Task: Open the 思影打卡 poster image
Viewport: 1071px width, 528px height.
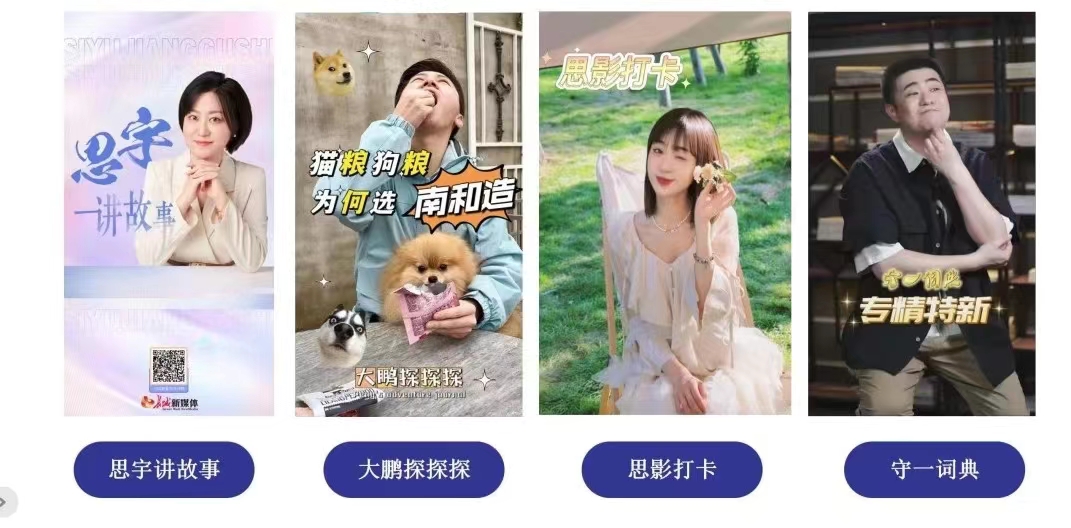Action: [x=664, y=213]
